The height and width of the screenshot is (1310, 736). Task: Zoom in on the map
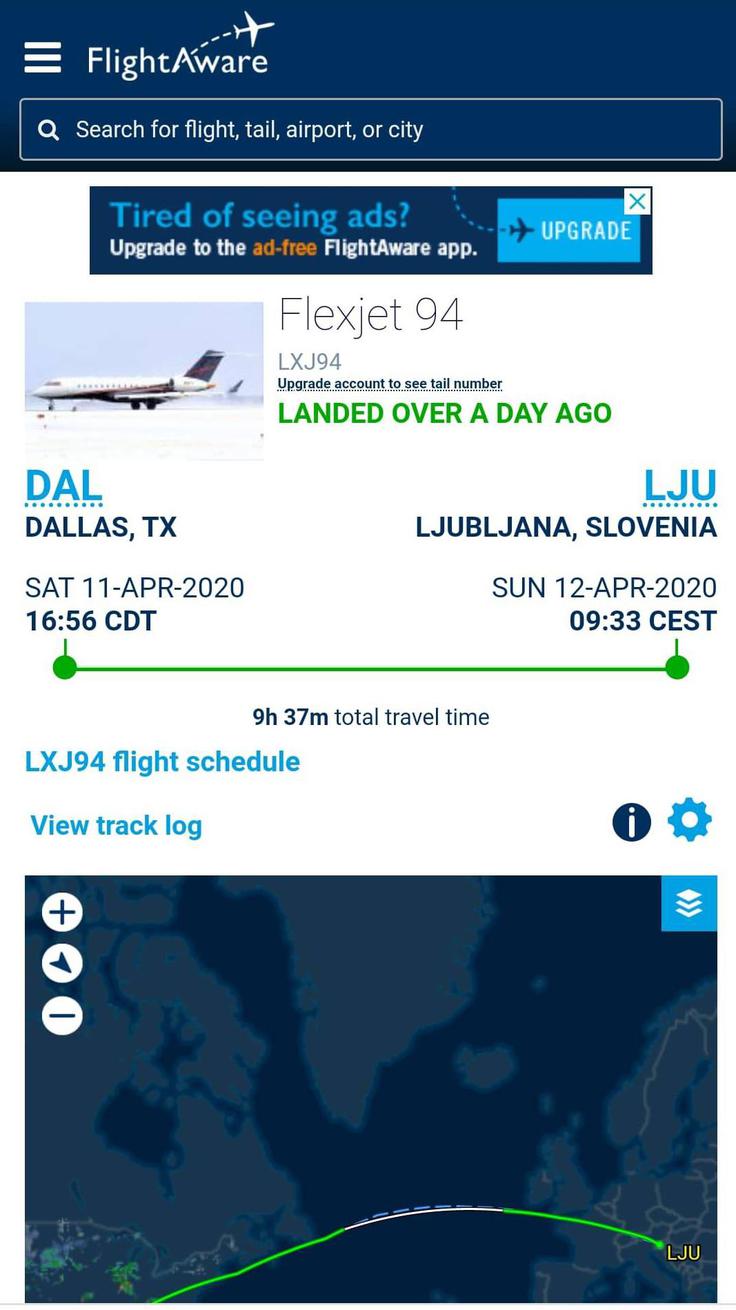[62, 912]
